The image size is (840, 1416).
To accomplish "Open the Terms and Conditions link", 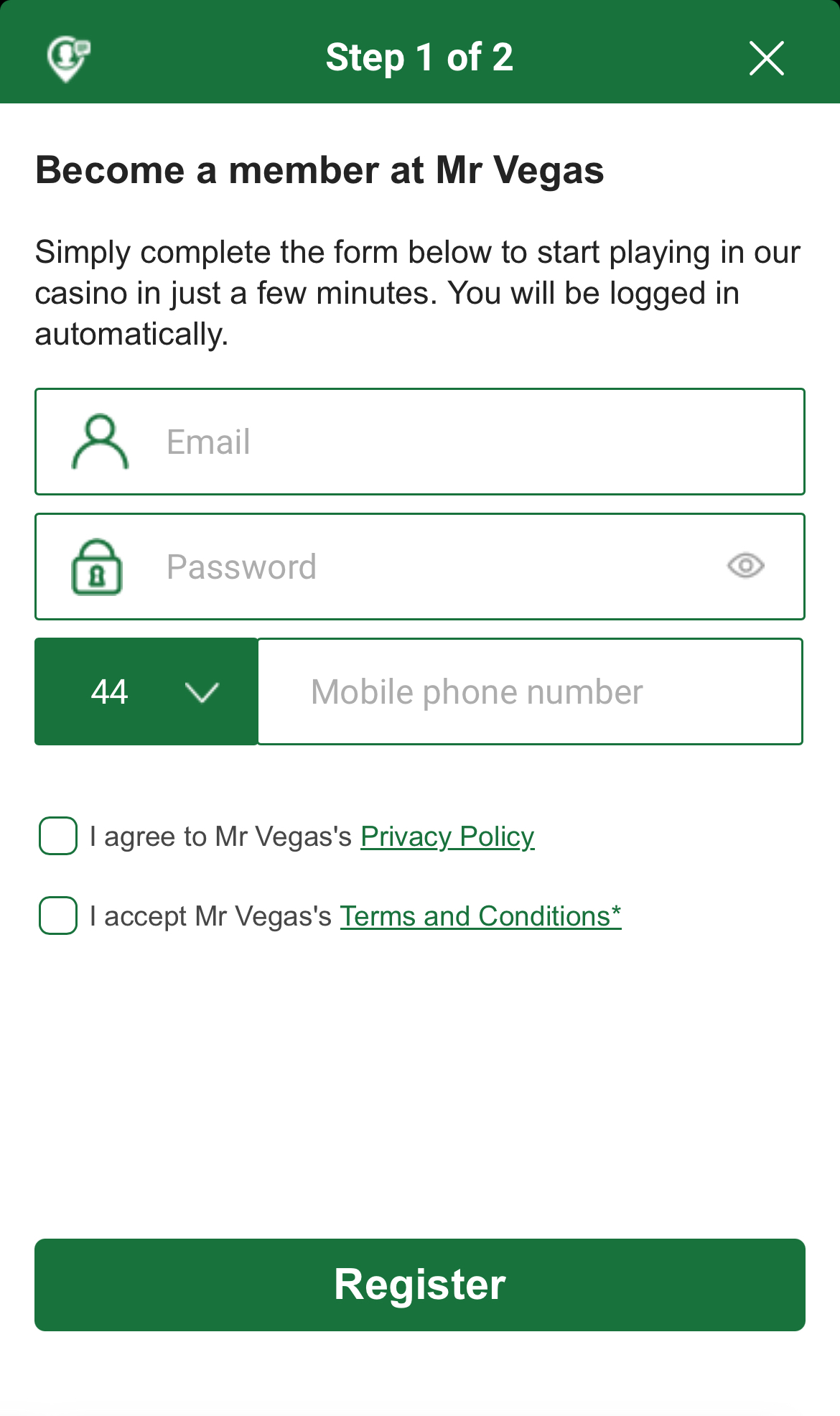I will pyautogui.click(x=480, y=916).
